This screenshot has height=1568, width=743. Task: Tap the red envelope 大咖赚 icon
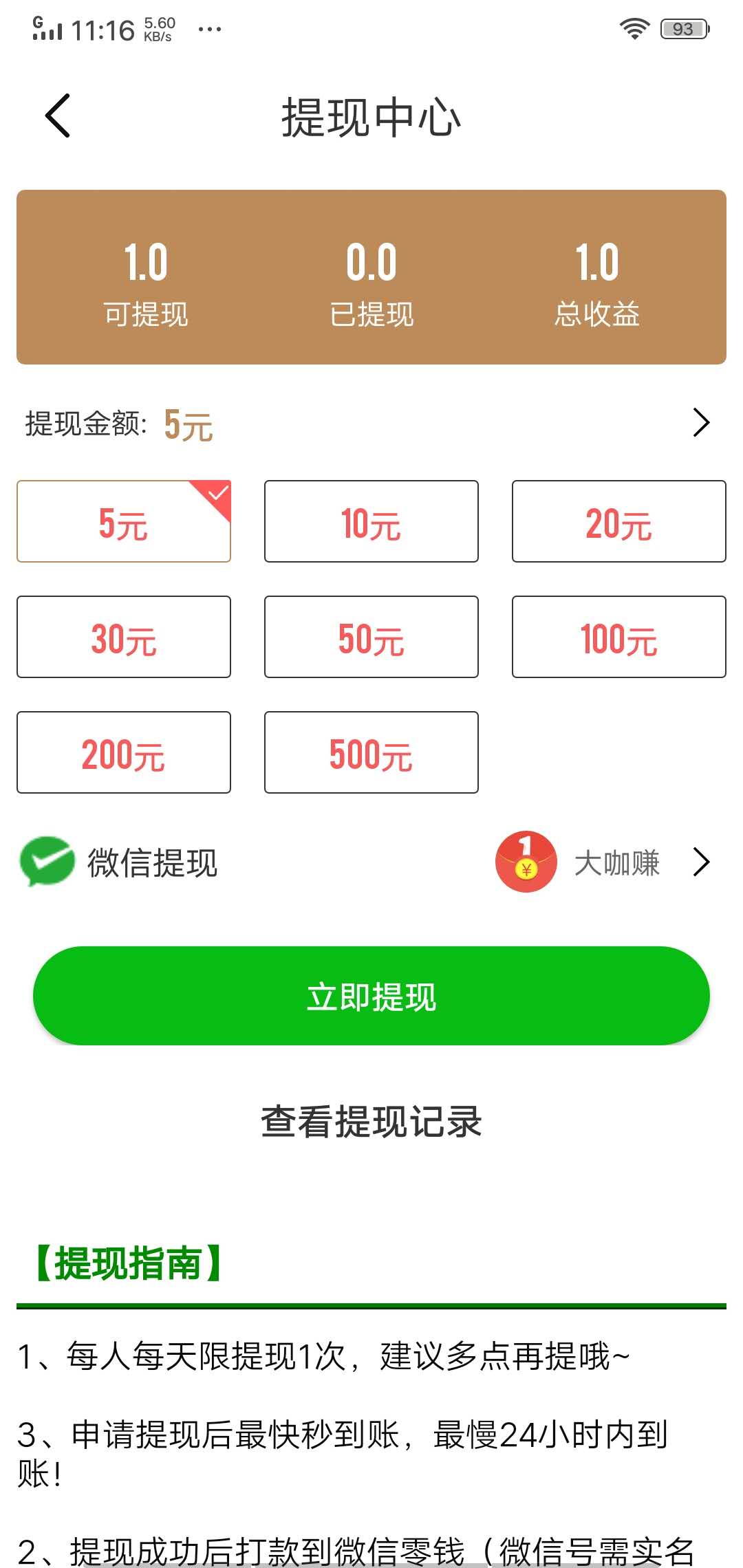click(525, 862)
